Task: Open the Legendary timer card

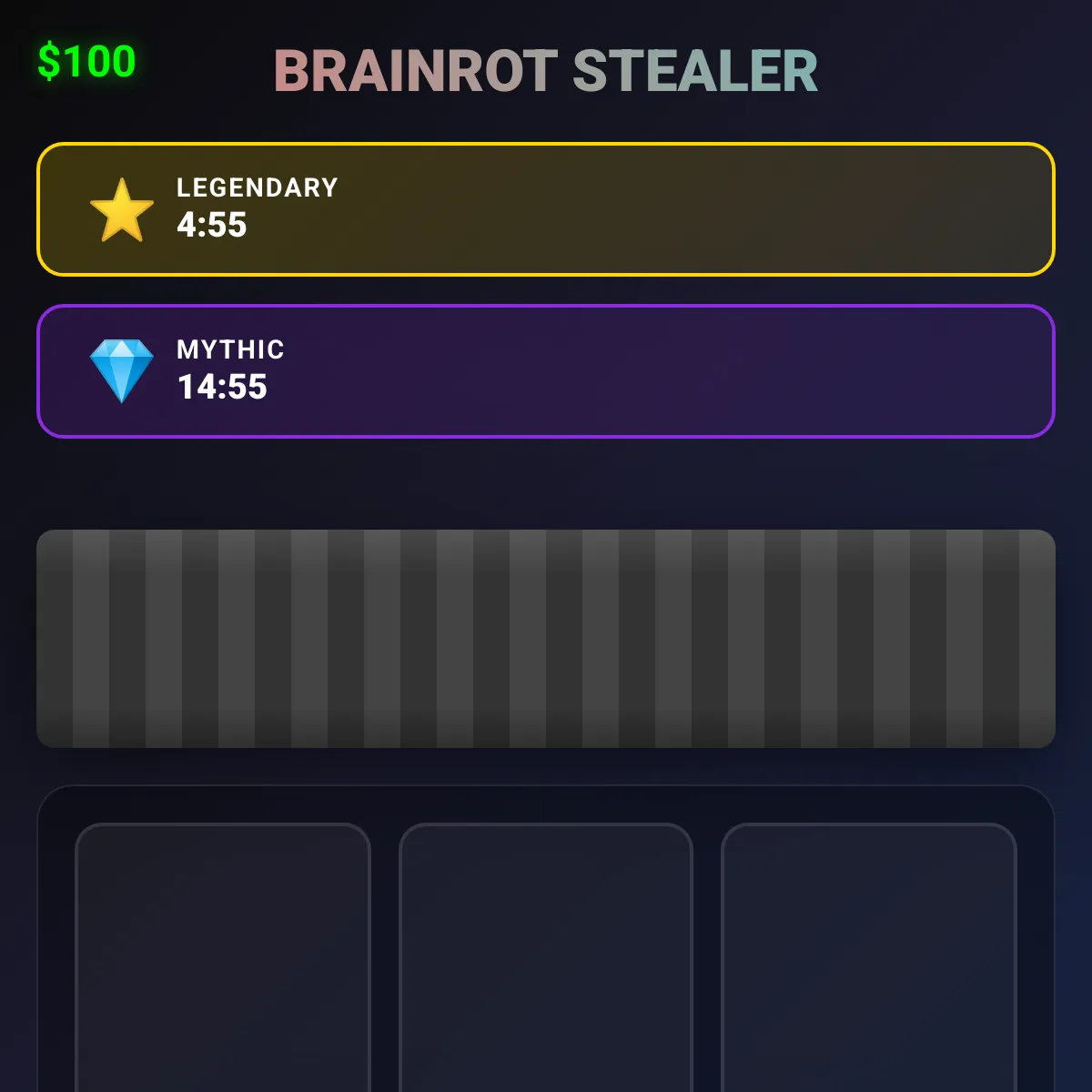Action: 546,209
